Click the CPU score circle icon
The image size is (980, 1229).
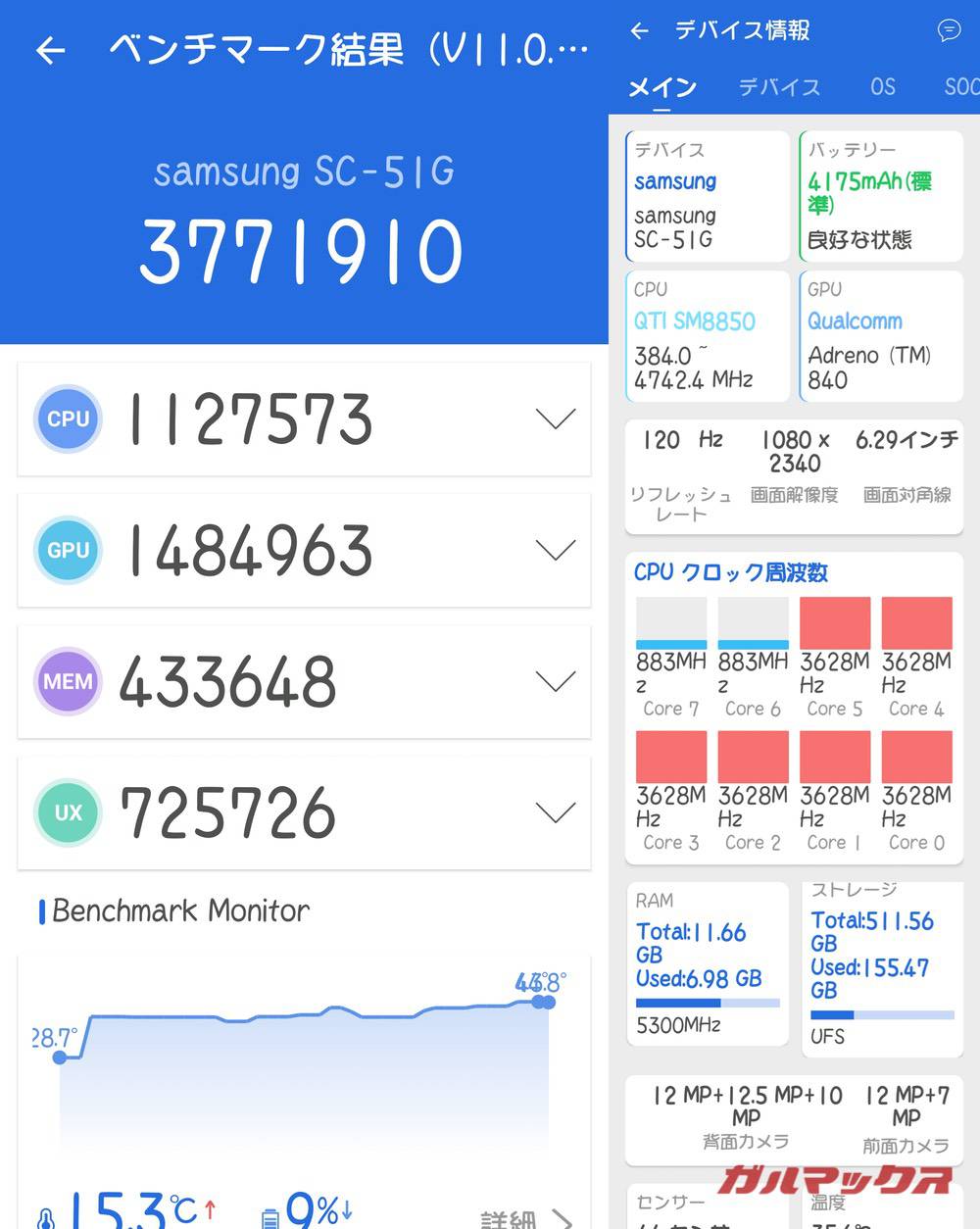click(67, 419)
